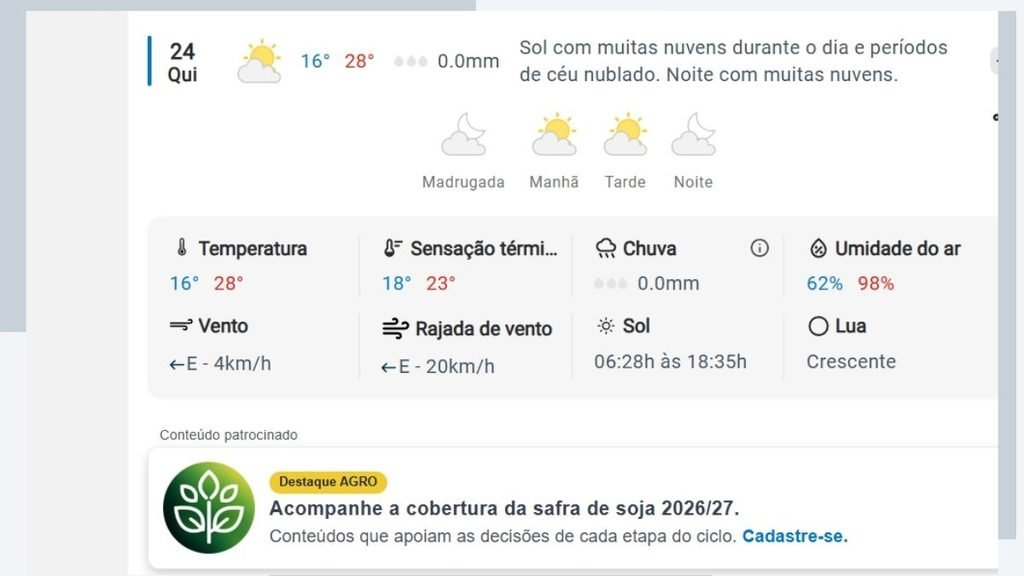Follow the Cadastre-se link
The width and height of the screenshot is (1024, 576).
tap(795, 536)
